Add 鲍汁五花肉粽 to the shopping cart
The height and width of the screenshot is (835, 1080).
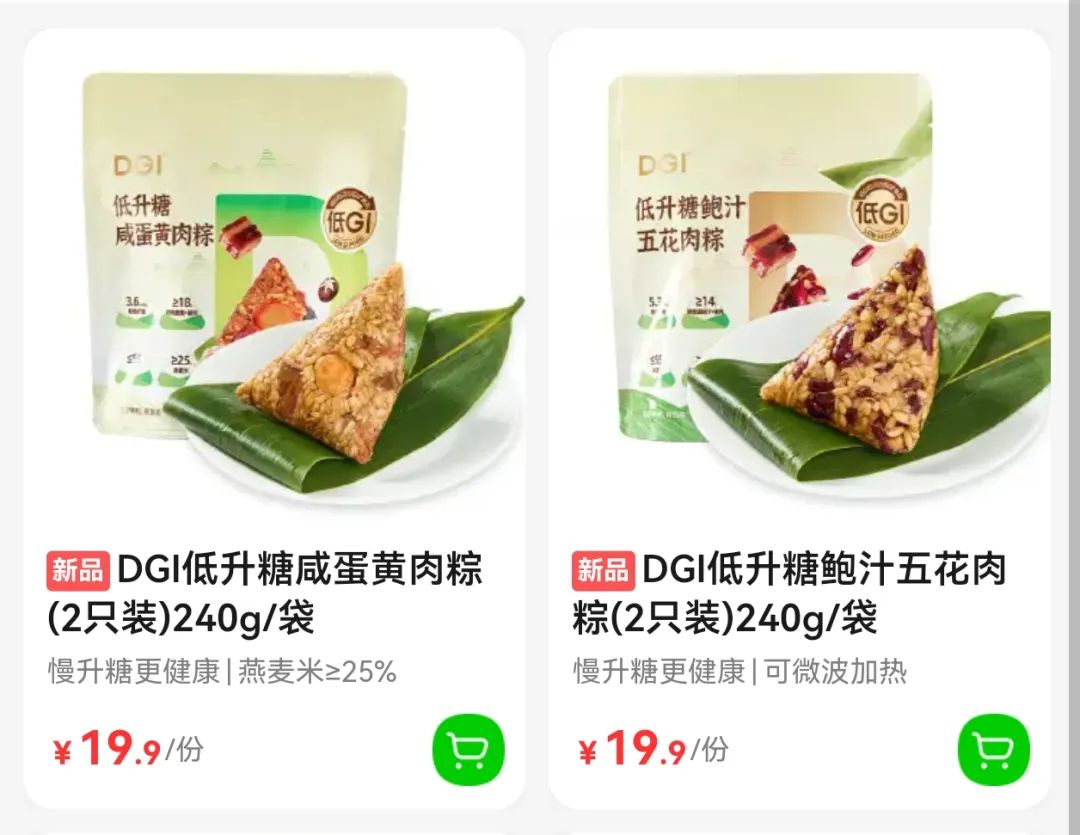click(993, 749)
